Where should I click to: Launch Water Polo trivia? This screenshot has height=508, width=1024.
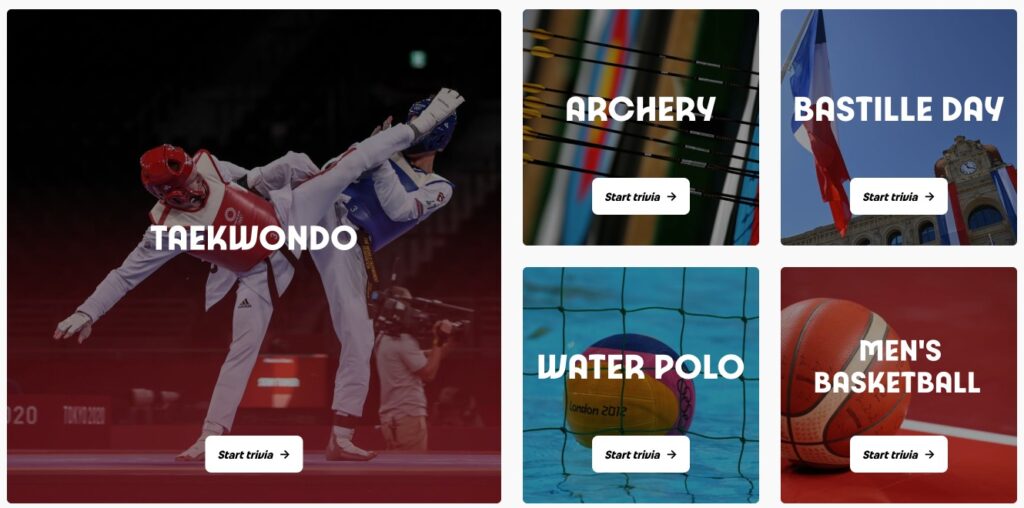pyautogui.click(x=640, y=454)
